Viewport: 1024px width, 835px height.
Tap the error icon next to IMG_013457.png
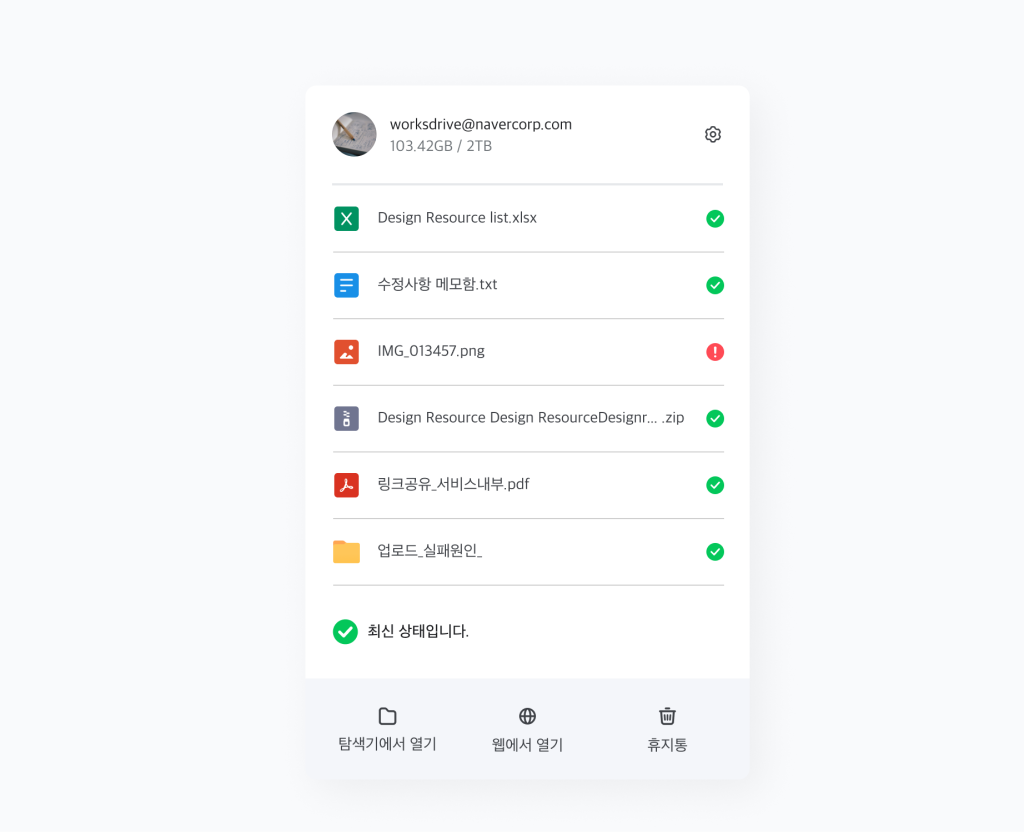[x=715, y=352]
